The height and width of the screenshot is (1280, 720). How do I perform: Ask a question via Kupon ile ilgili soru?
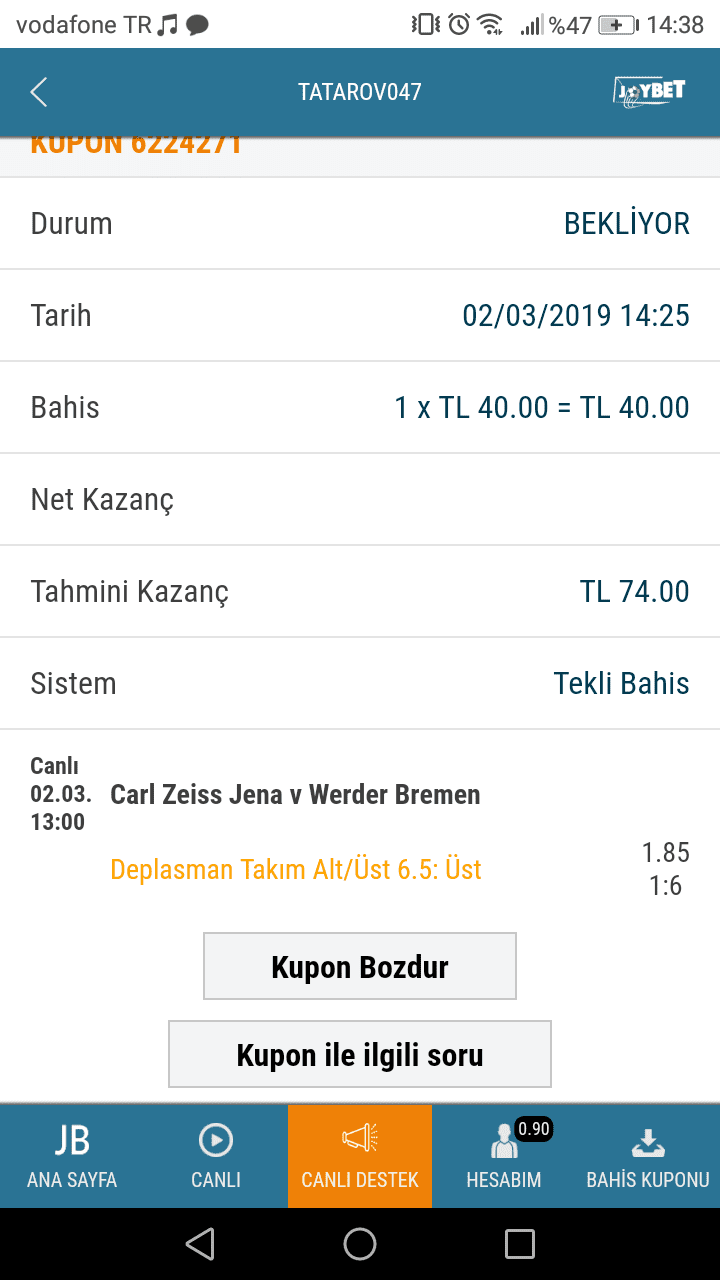360,1054
